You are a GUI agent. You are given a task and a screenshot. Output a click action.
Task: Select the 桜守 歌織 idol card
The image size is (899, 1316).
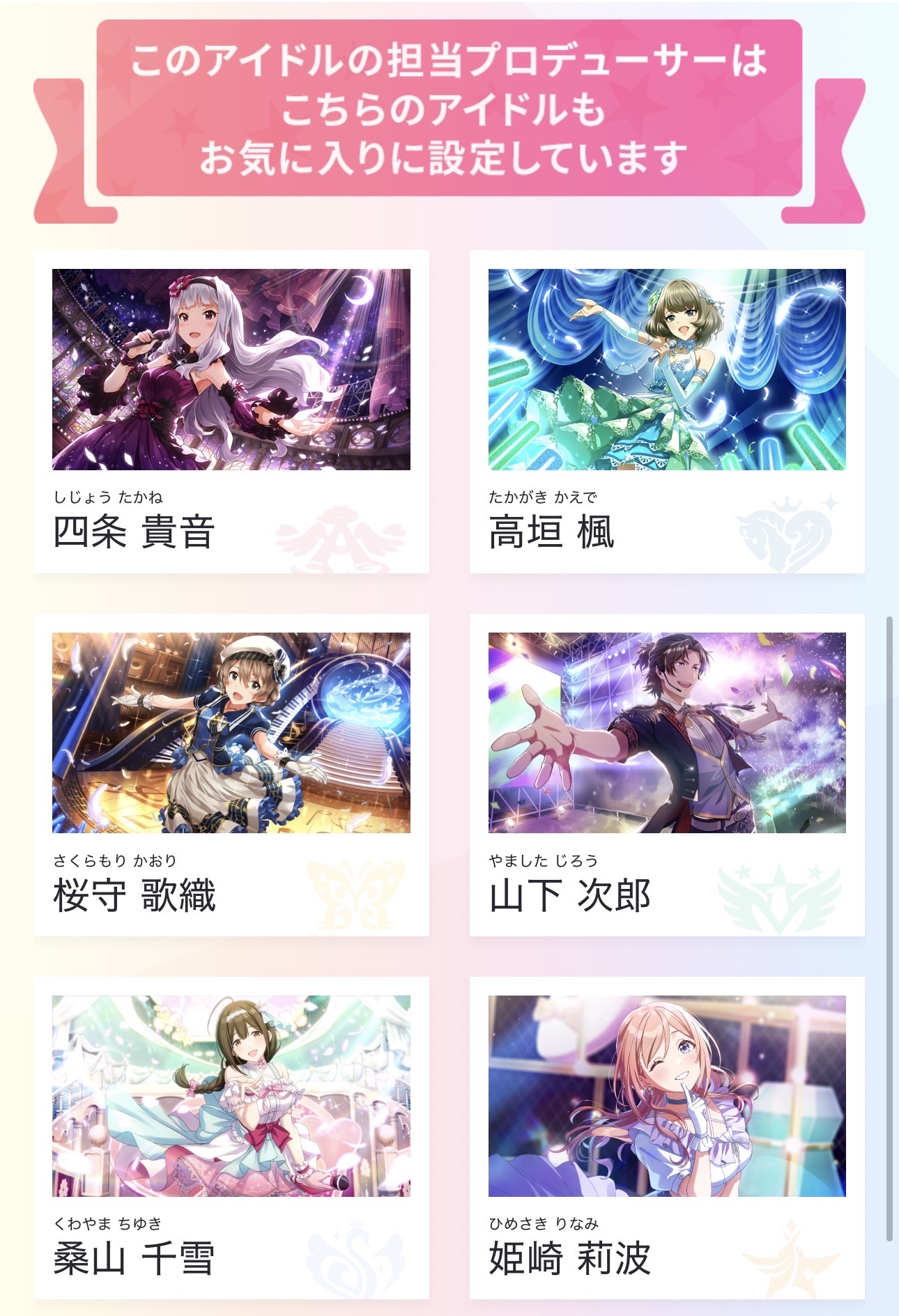pos(231,774)
